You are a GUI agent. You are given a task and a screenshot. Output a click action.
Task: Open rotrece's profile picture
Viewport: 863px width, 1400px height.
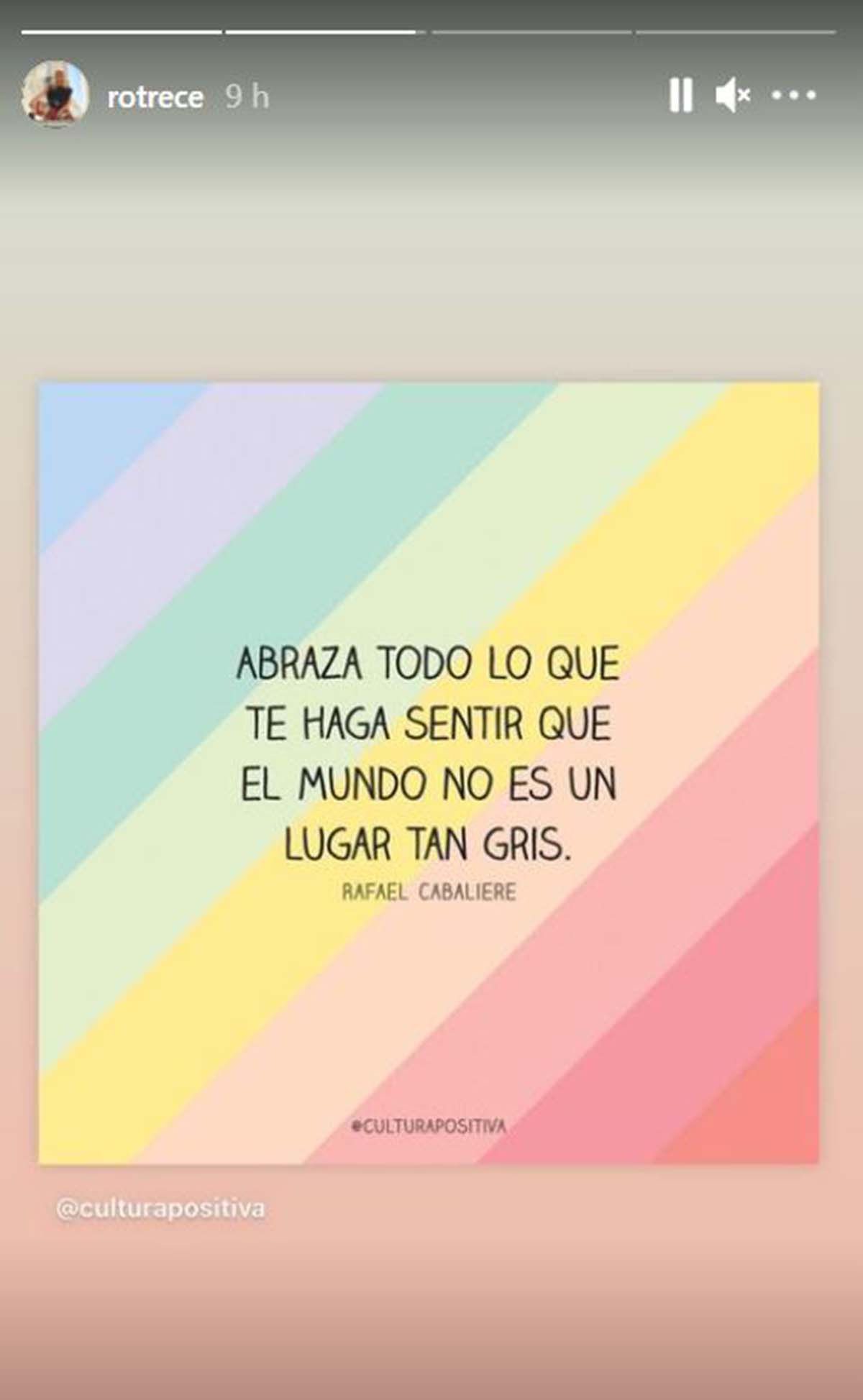coord(55,95)
